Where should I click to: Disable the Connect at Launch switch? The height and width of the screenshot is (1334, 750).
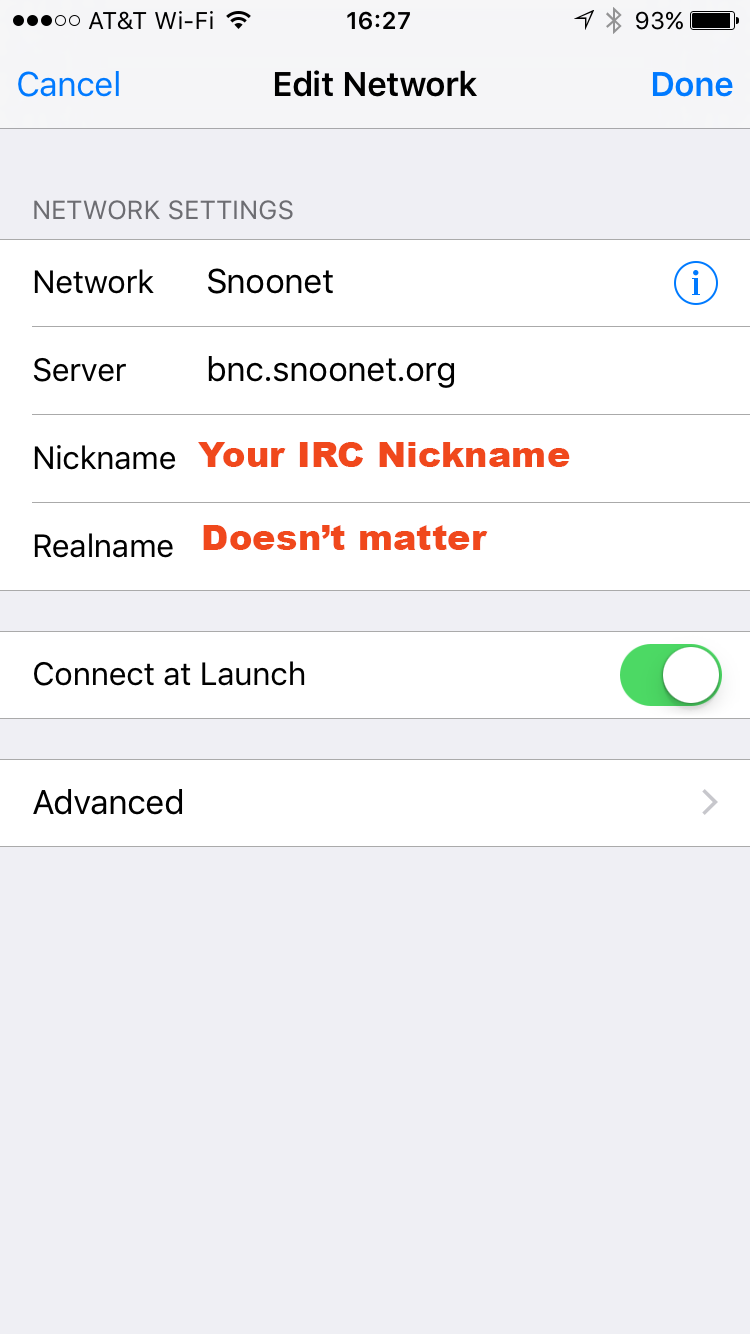coord(671,675)
